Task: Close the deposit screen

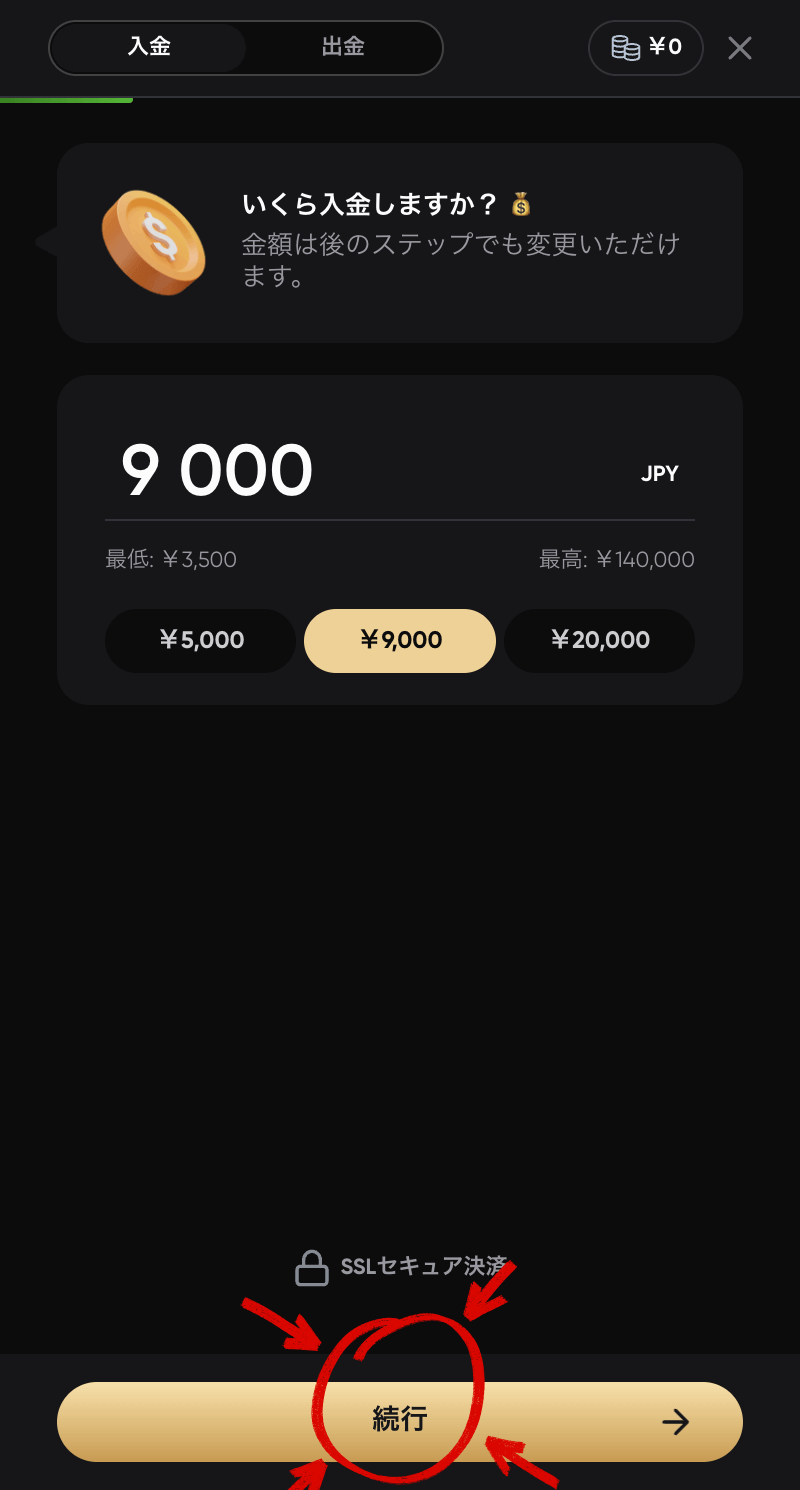Action: 739,47
